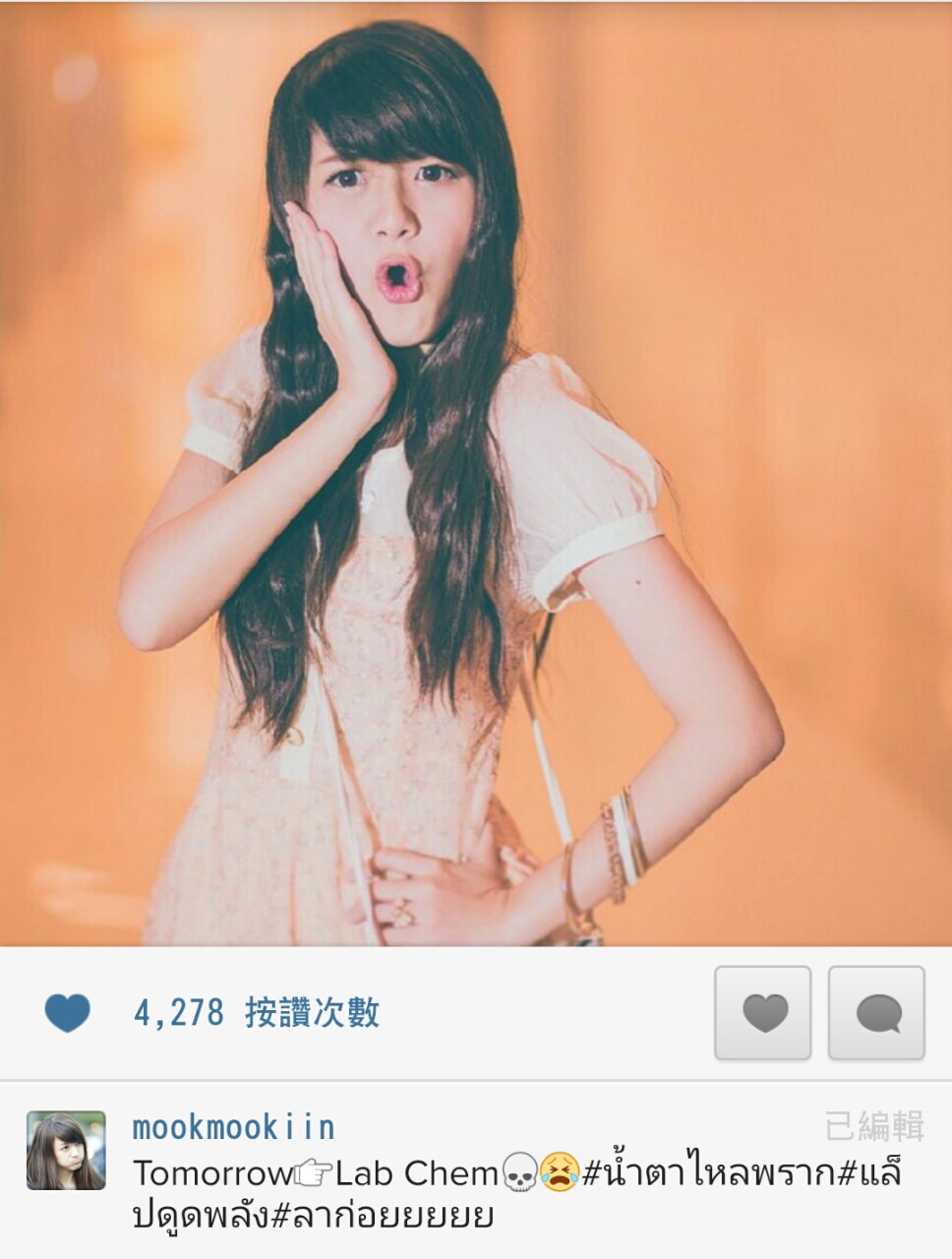The height and width of the screenshot is (1259, 952).
Task: Open mookmookiin's profile via username
Action: pyautogui.click(x=234, y=1127)
